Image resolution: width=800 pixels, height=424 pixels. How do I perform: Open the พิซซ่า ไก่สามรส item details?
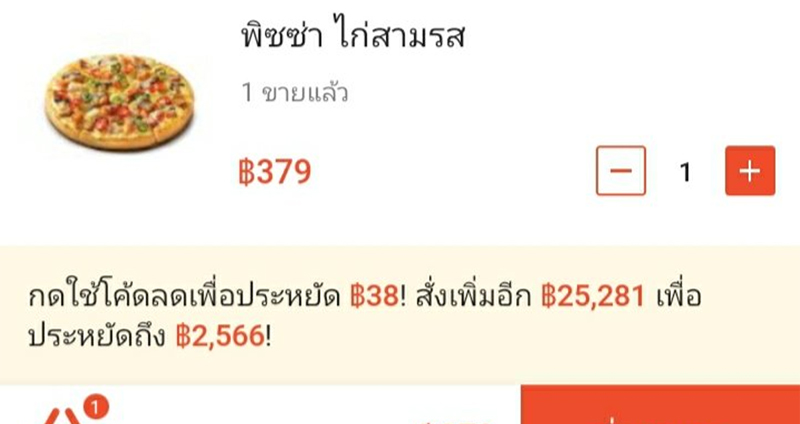pyautogui.click(x=354, y=39)
